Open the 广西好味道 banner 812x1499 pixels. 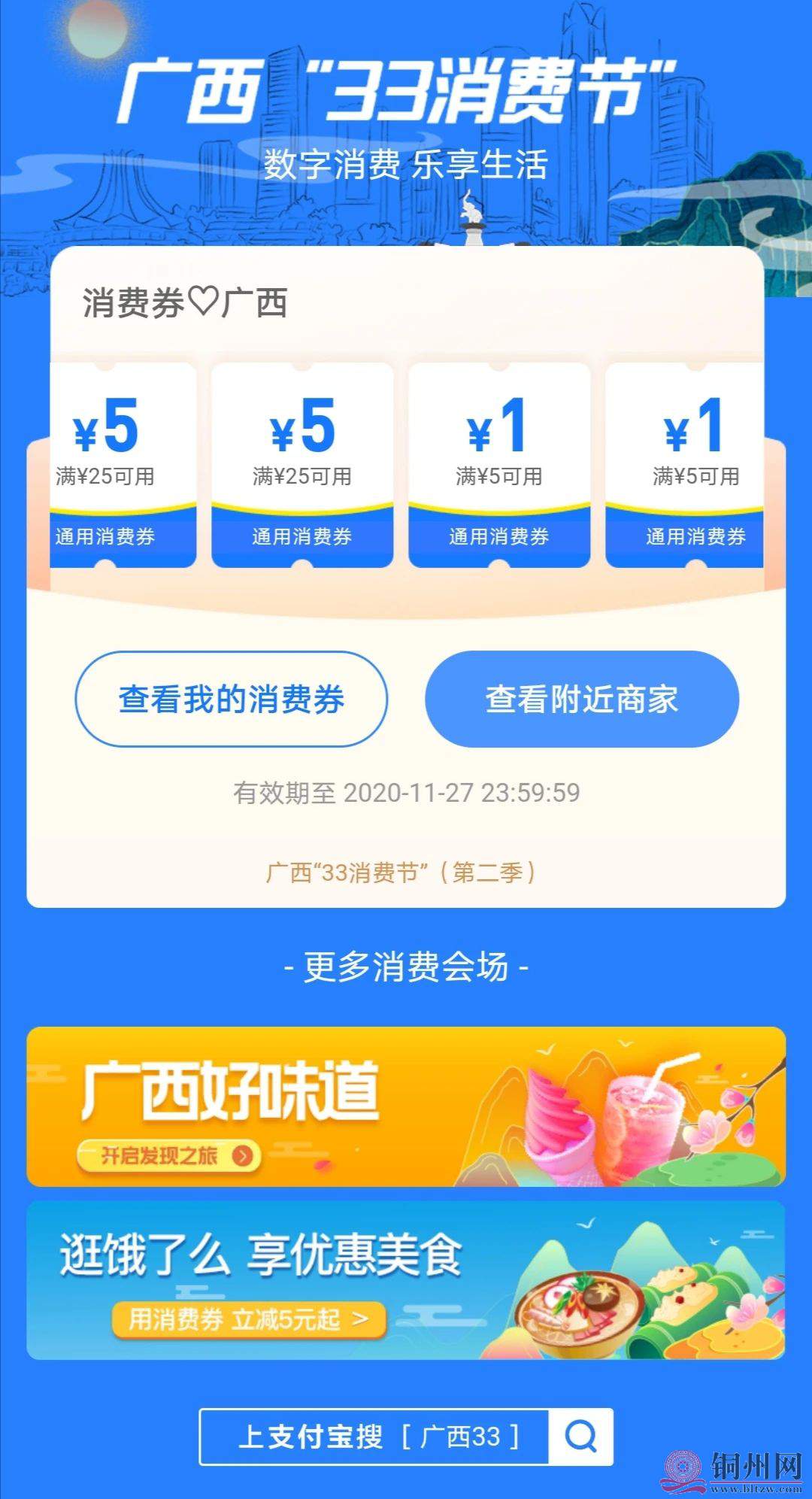click(x=406, y=1106)
